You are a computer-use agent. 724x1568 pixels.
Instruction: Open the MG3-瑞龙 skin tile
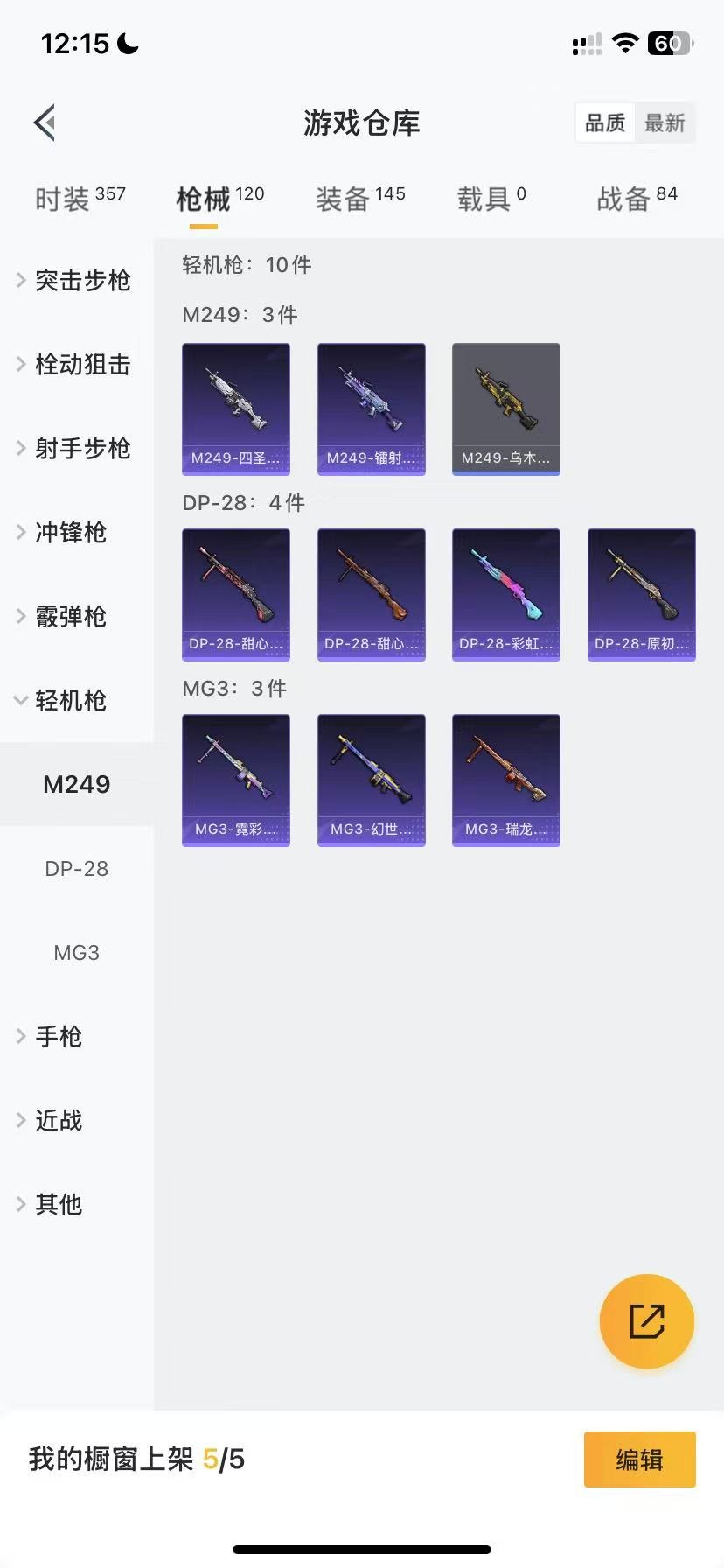tap(505, 780)
